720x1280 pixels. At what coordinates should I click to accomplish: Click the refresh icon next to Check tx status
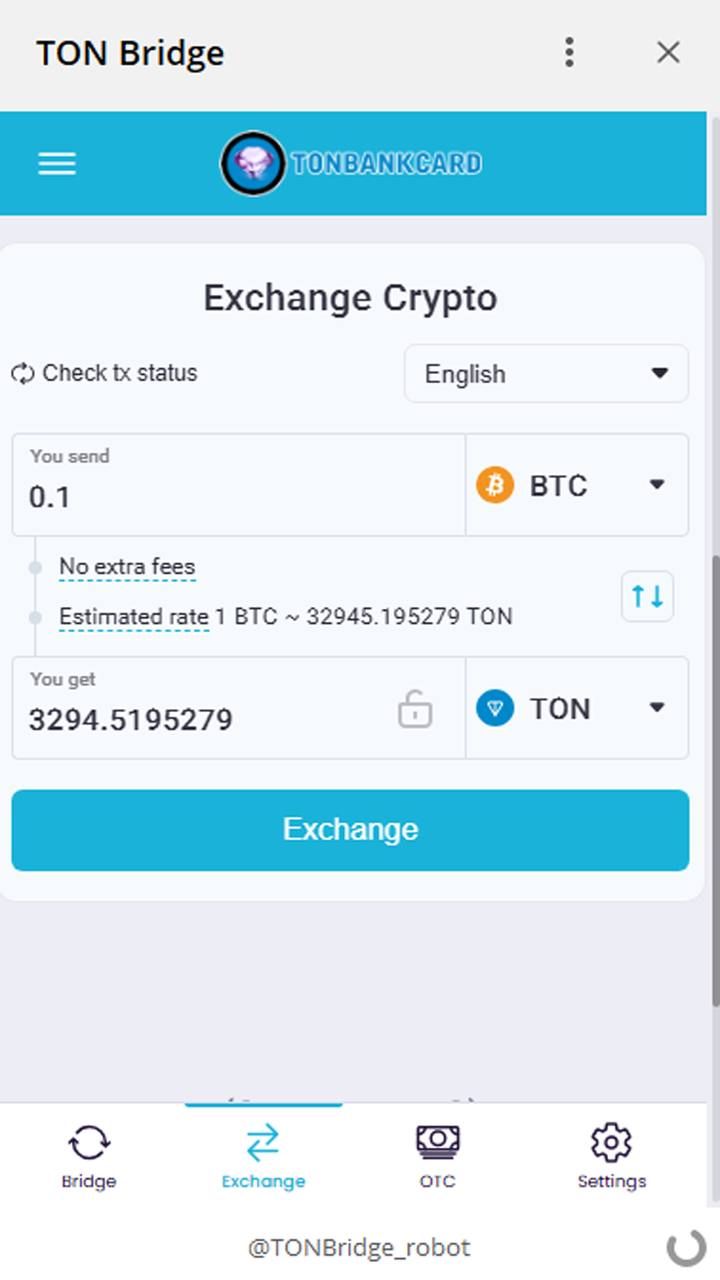coord(21,373)
